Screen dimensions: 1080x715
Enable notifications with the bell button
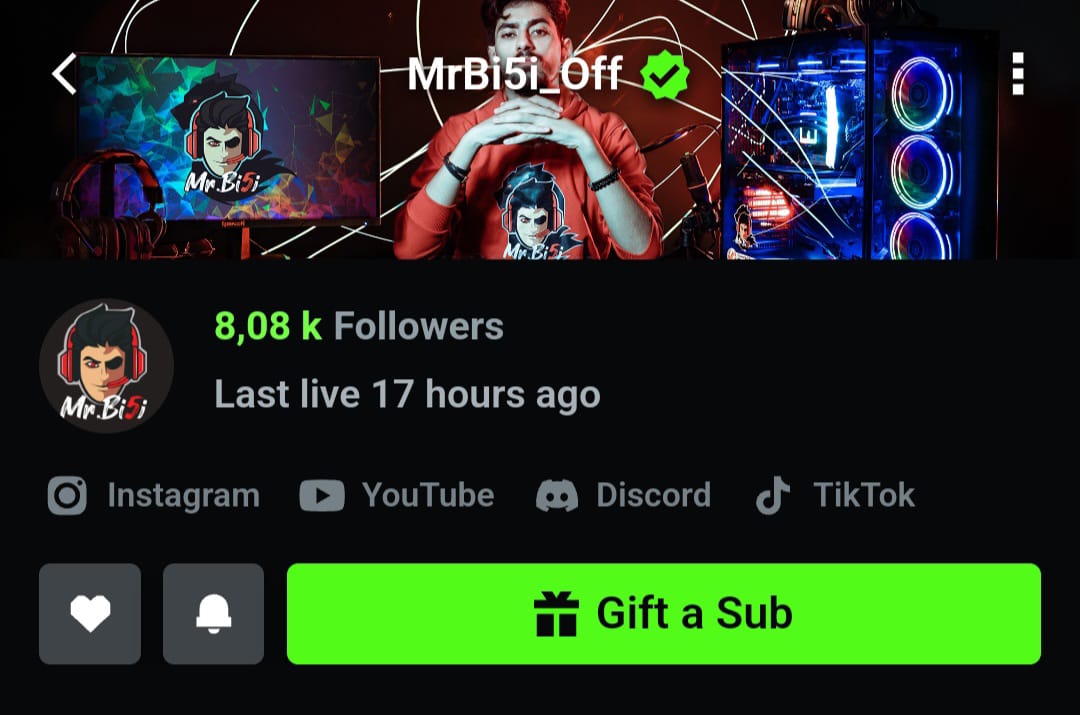pos(213,613)
